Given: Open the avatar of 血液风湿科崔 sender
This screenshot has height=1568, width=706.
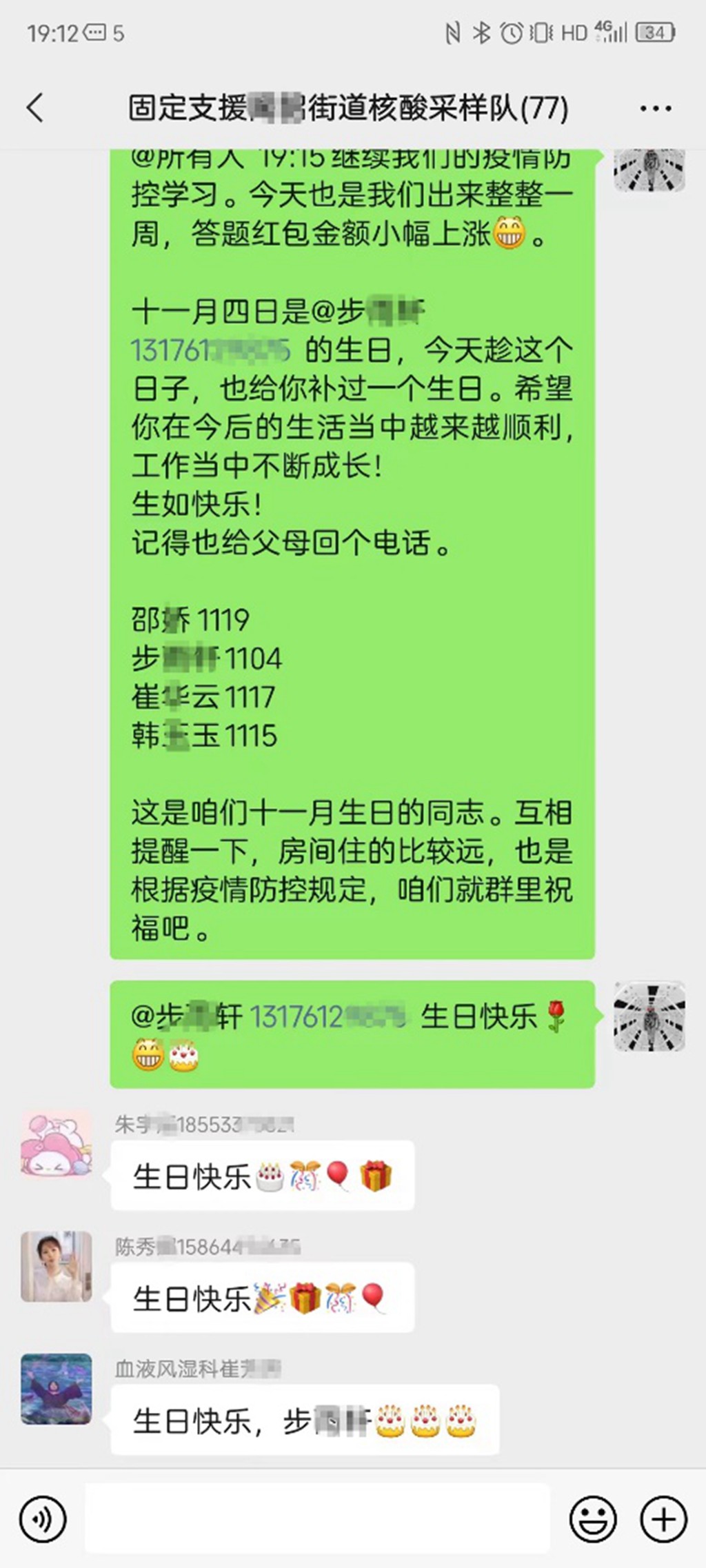Looking at the screenshot, I should tap(57, 1389).
